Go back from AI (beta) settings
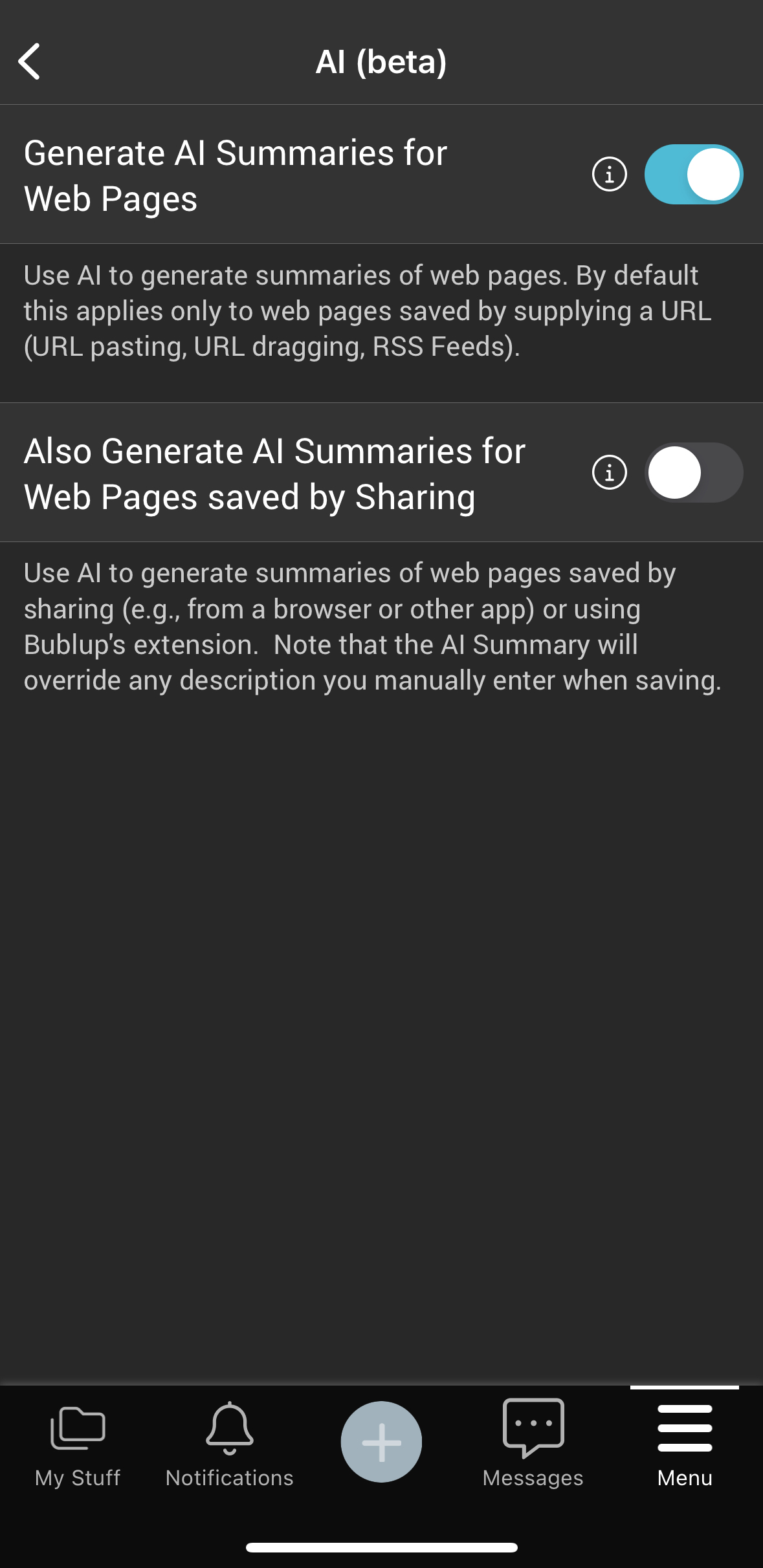The height and width of the screenshot is (1568, 763). [x=30, y=62]
